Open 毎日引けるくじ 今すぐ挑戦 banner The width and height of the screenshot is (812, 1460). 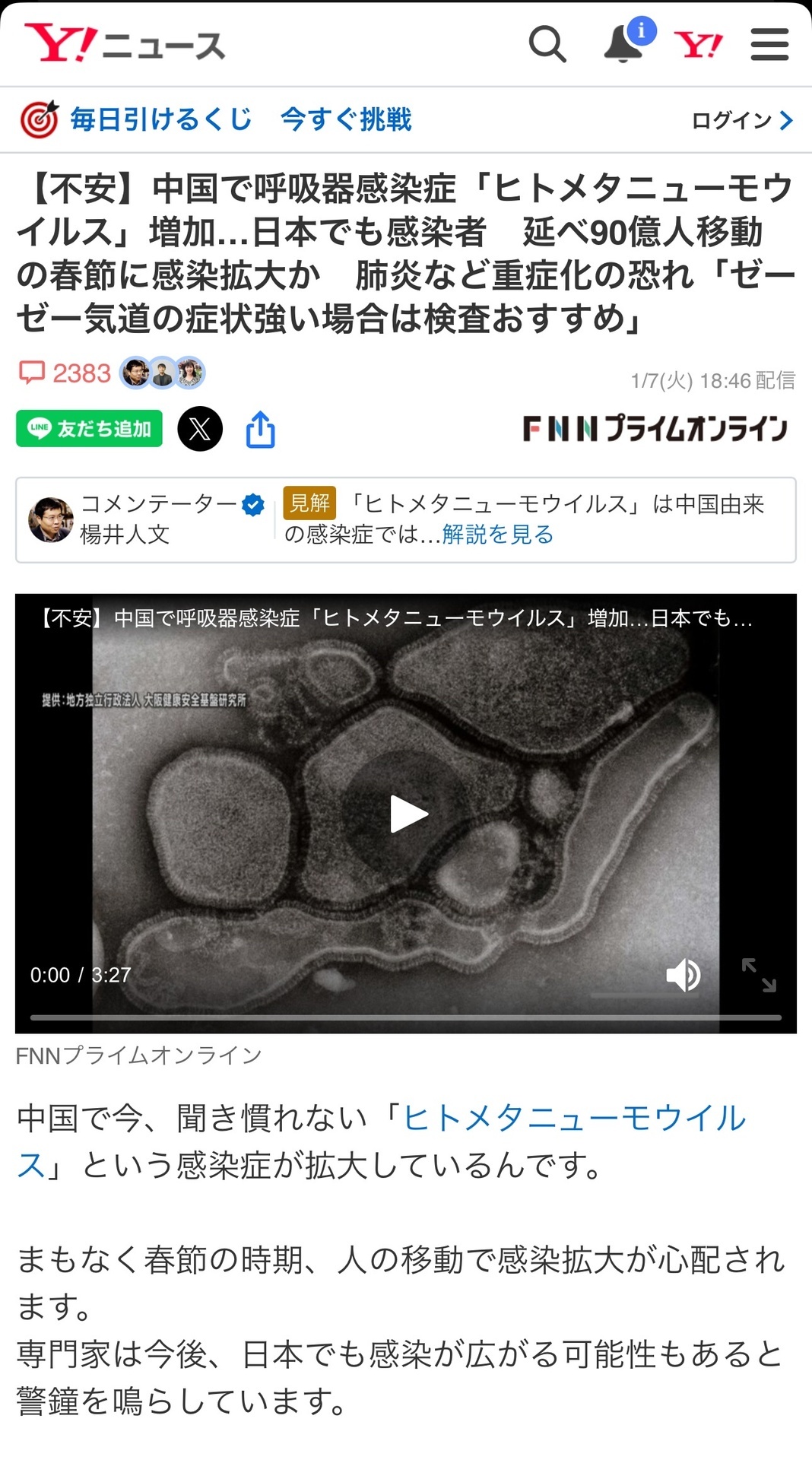[216, 119]
